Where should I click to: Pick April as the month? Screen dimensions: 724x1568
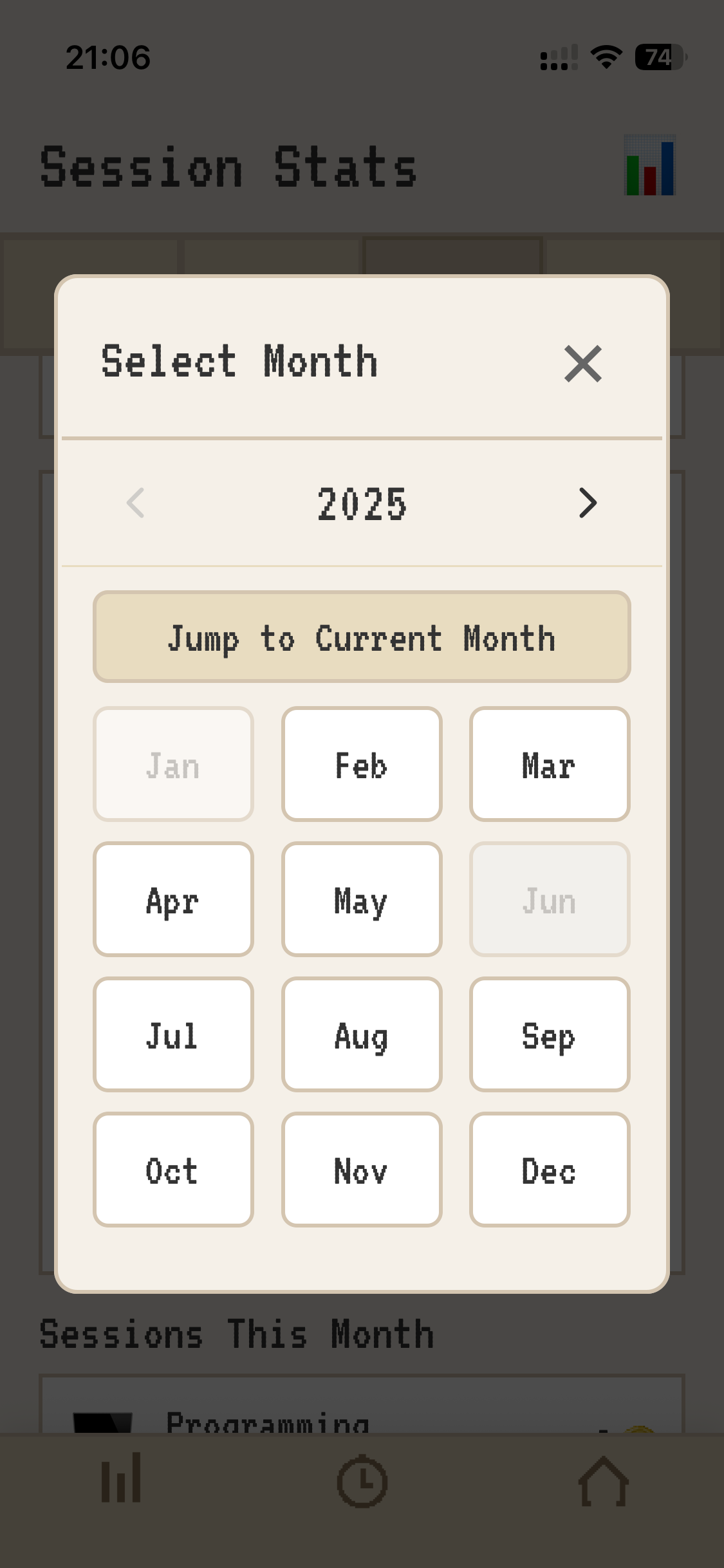(x=172, y=900)
